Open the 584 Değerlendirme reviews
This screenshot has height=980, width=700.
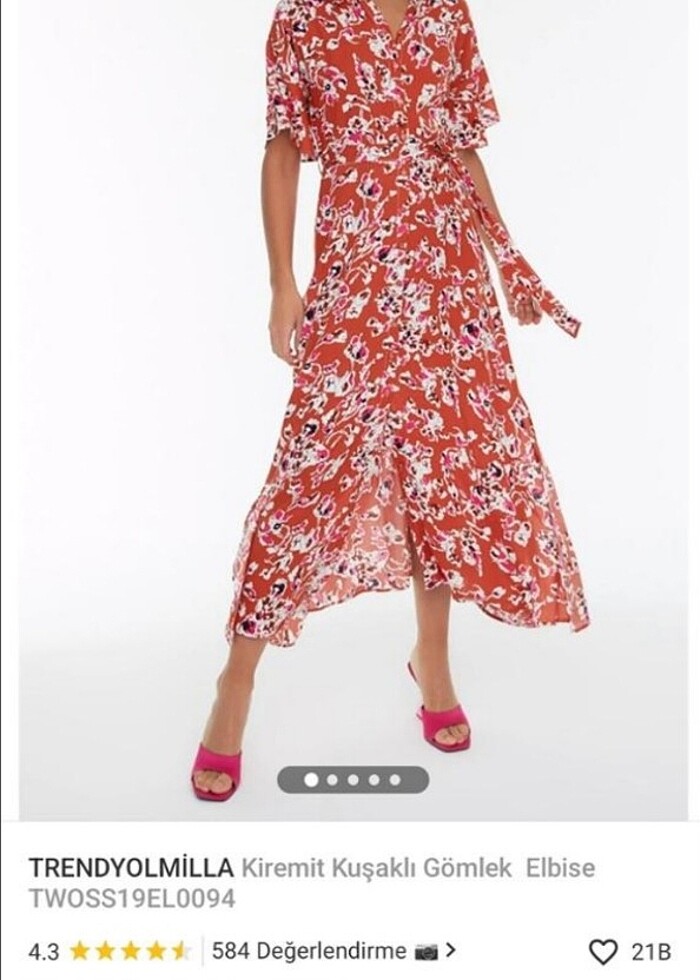[x=310, y=950]
